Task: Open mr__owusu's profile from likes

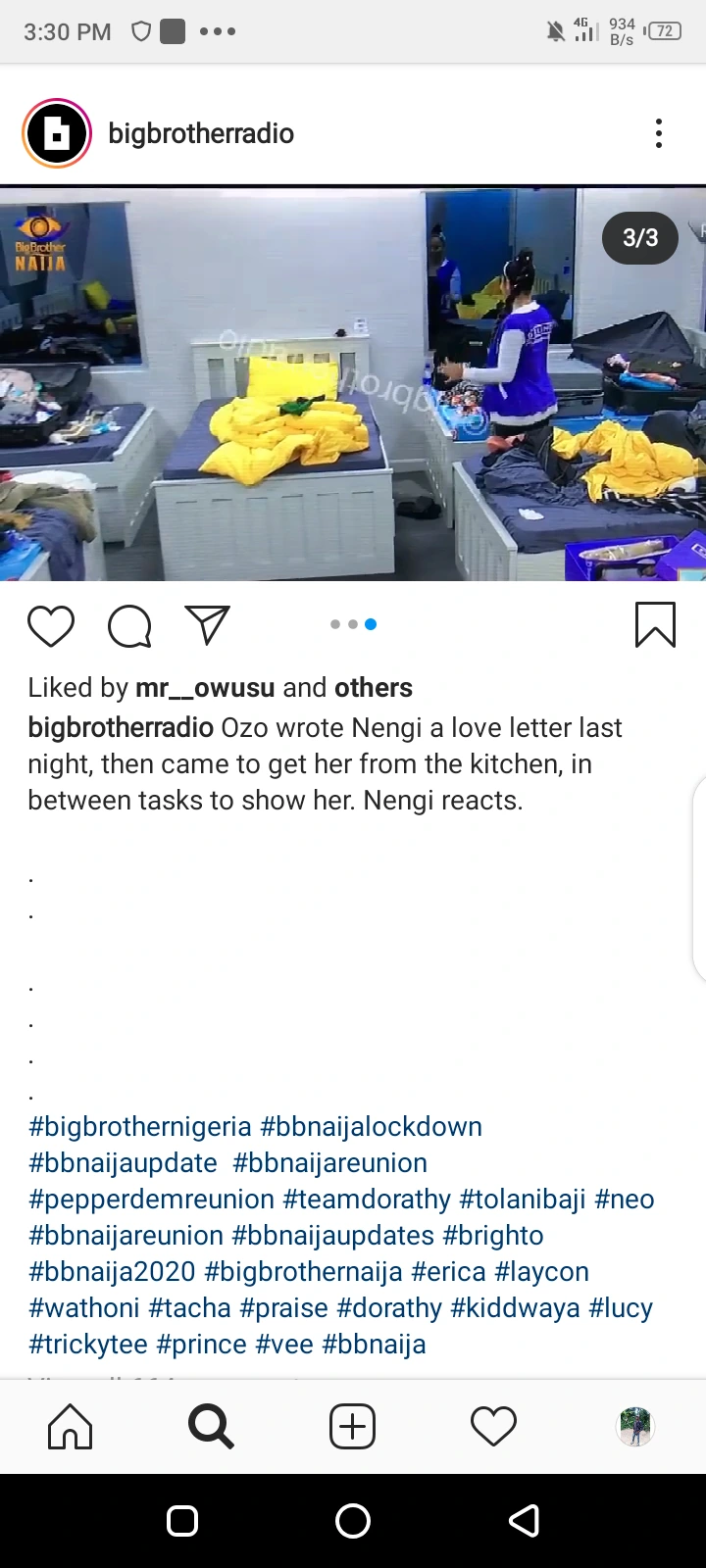Action: 205,688
